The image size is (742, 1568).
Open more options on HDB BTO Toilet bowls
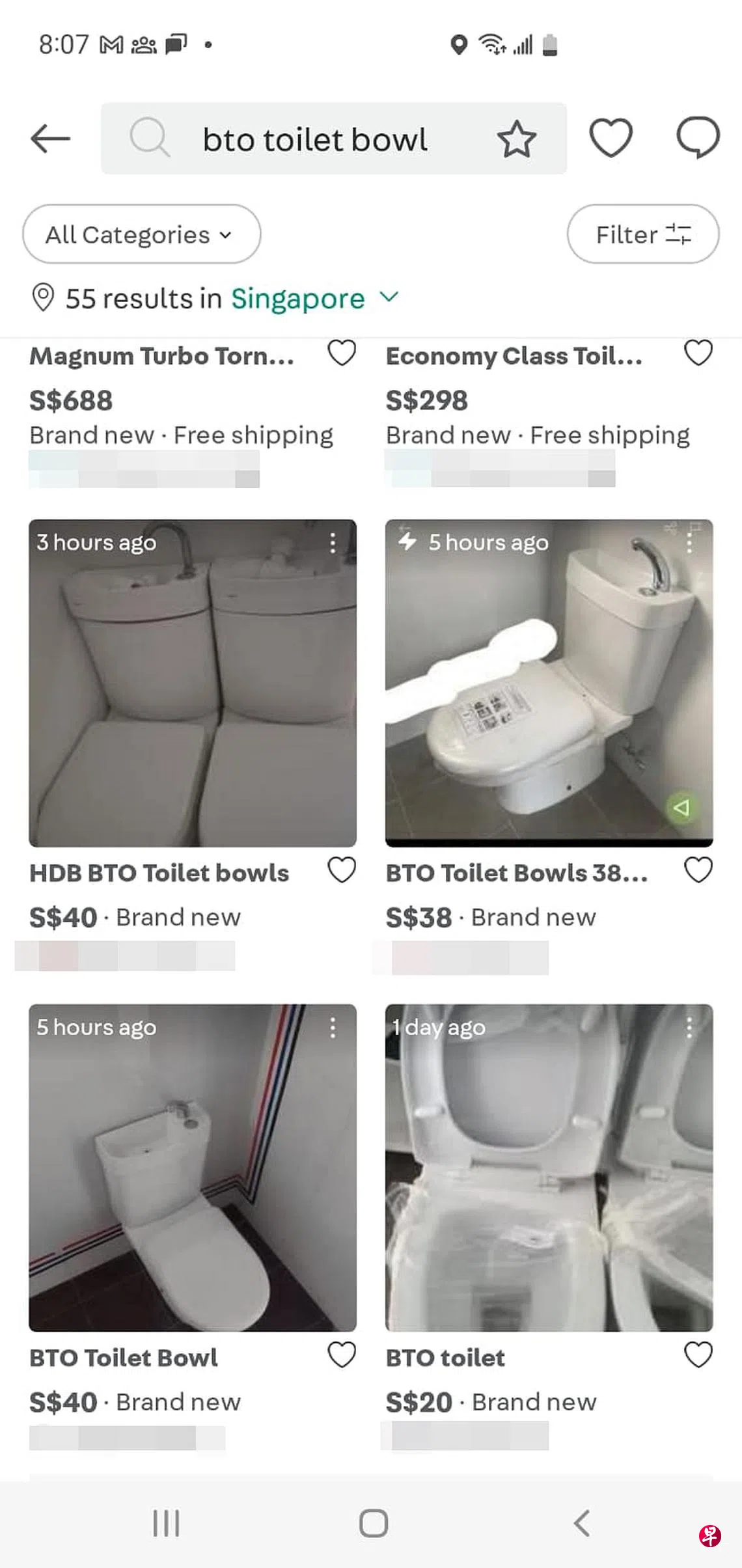pos(333,543)
